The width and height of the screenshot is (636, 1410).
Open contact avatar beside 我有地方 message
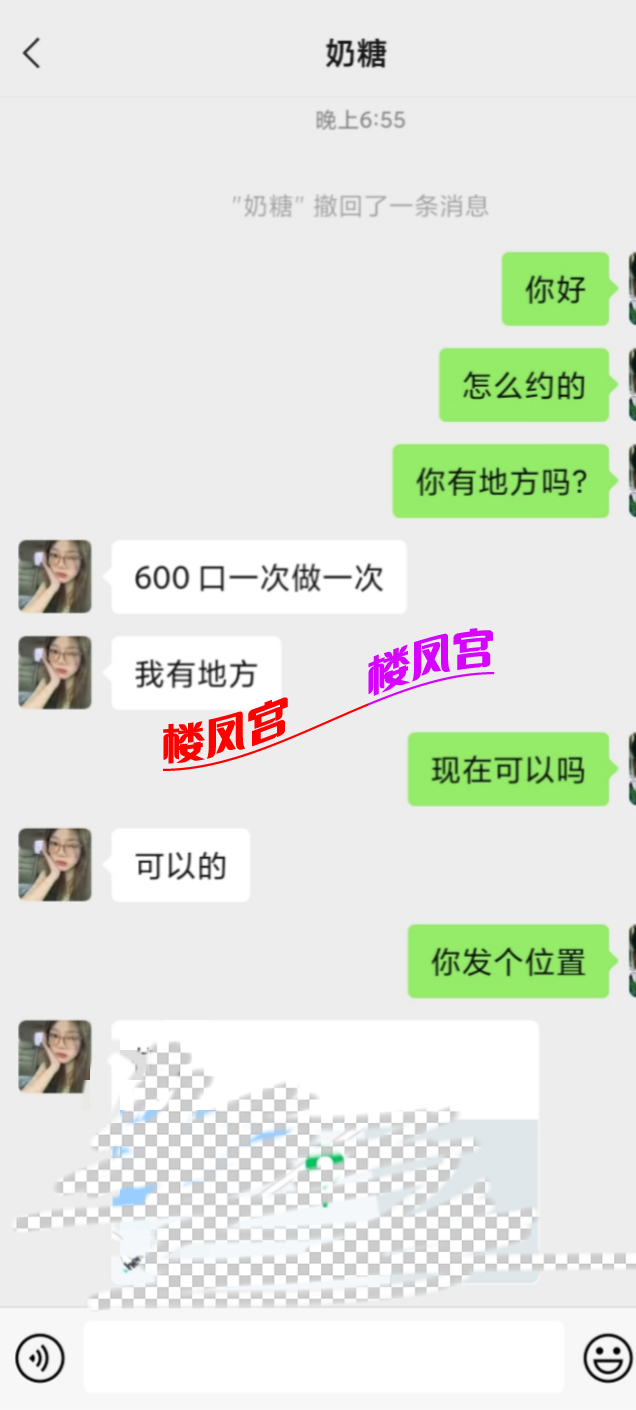(x=55, y=673)
